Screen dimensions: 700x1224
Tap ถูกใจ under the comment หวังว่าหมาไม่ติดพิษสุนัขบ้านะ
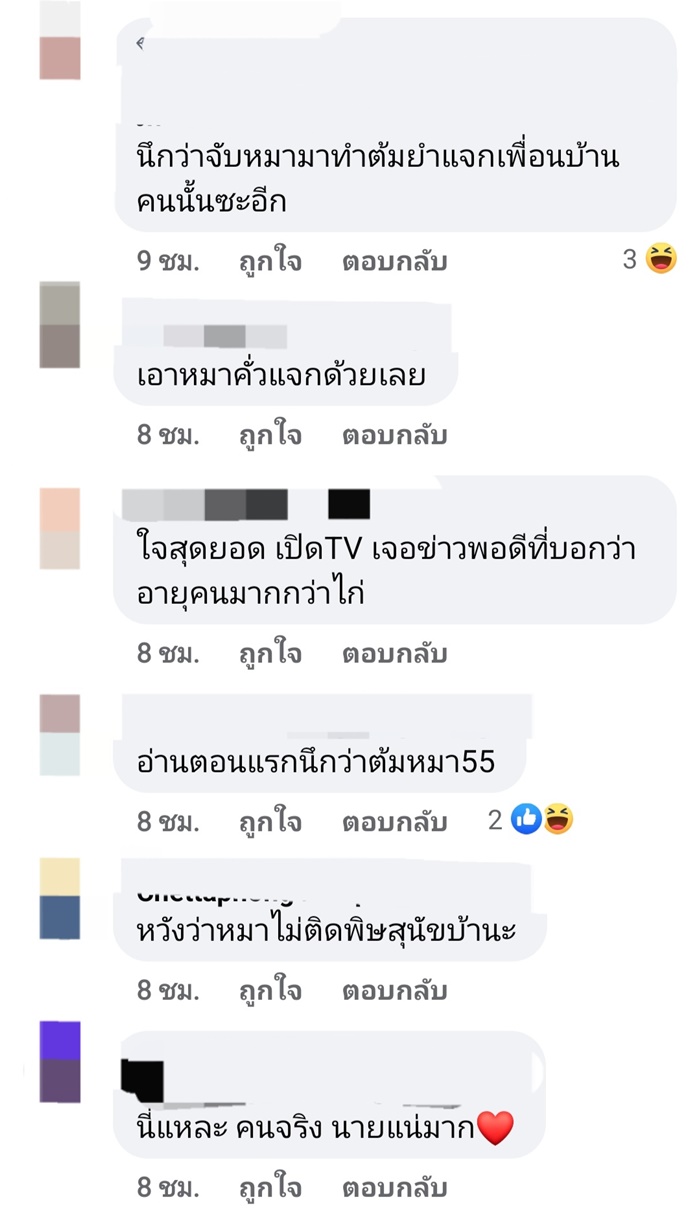tap(270, 991)
